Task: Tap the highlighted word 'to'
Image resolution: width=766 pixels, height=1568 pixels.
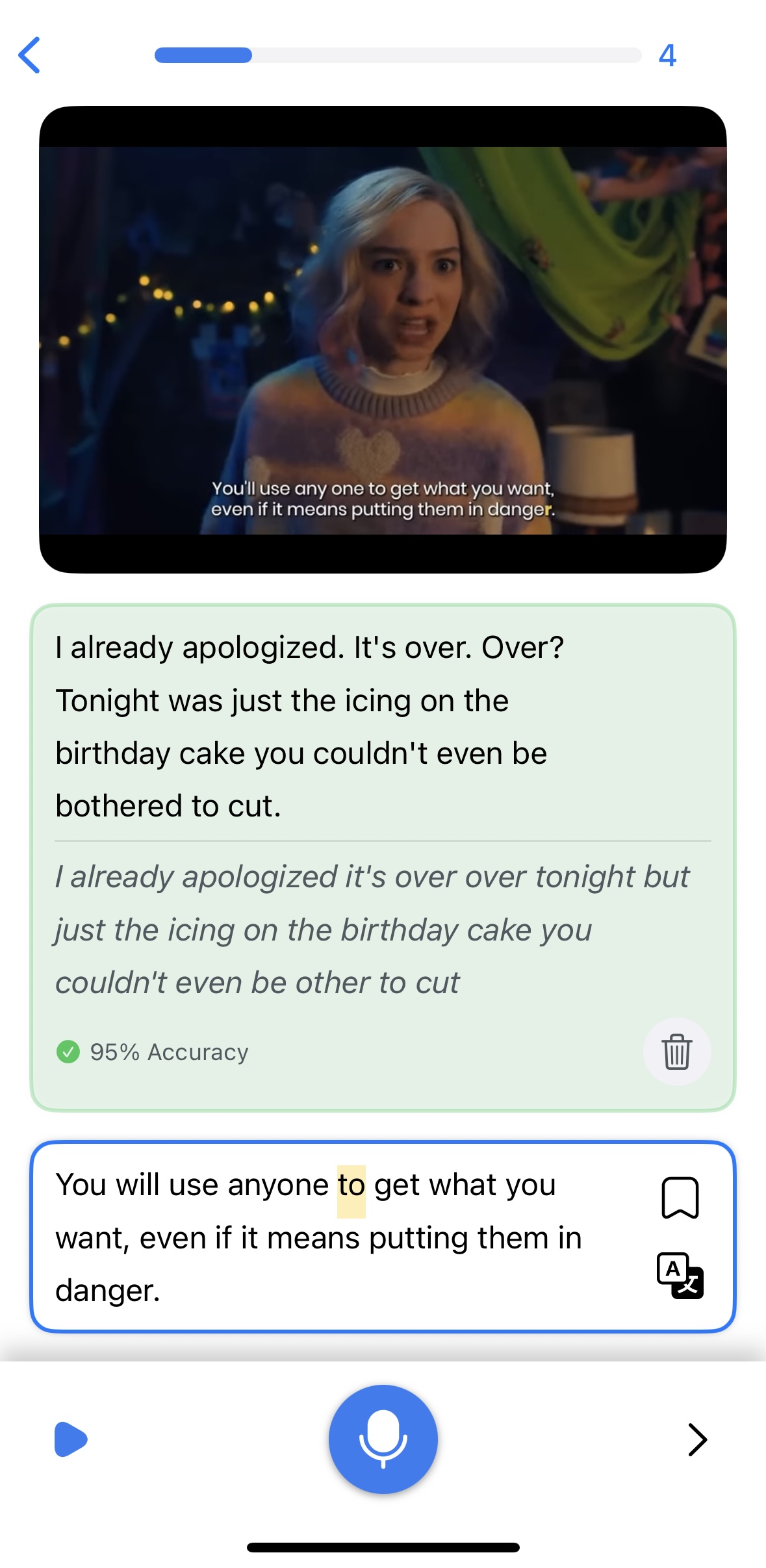Action: [x=351, y=1185]
